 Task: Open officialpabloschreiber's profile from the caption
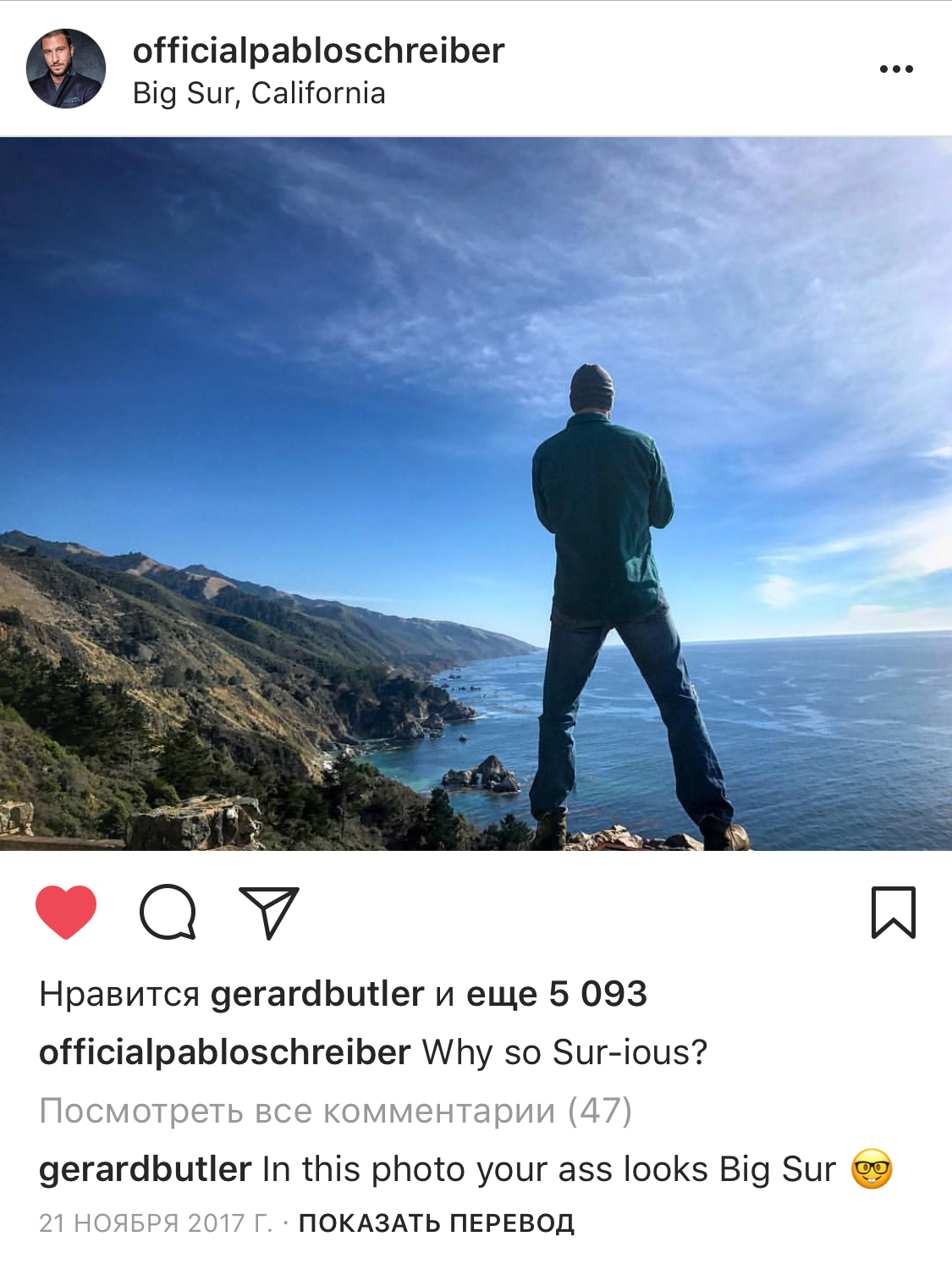tap(225, 1052)
